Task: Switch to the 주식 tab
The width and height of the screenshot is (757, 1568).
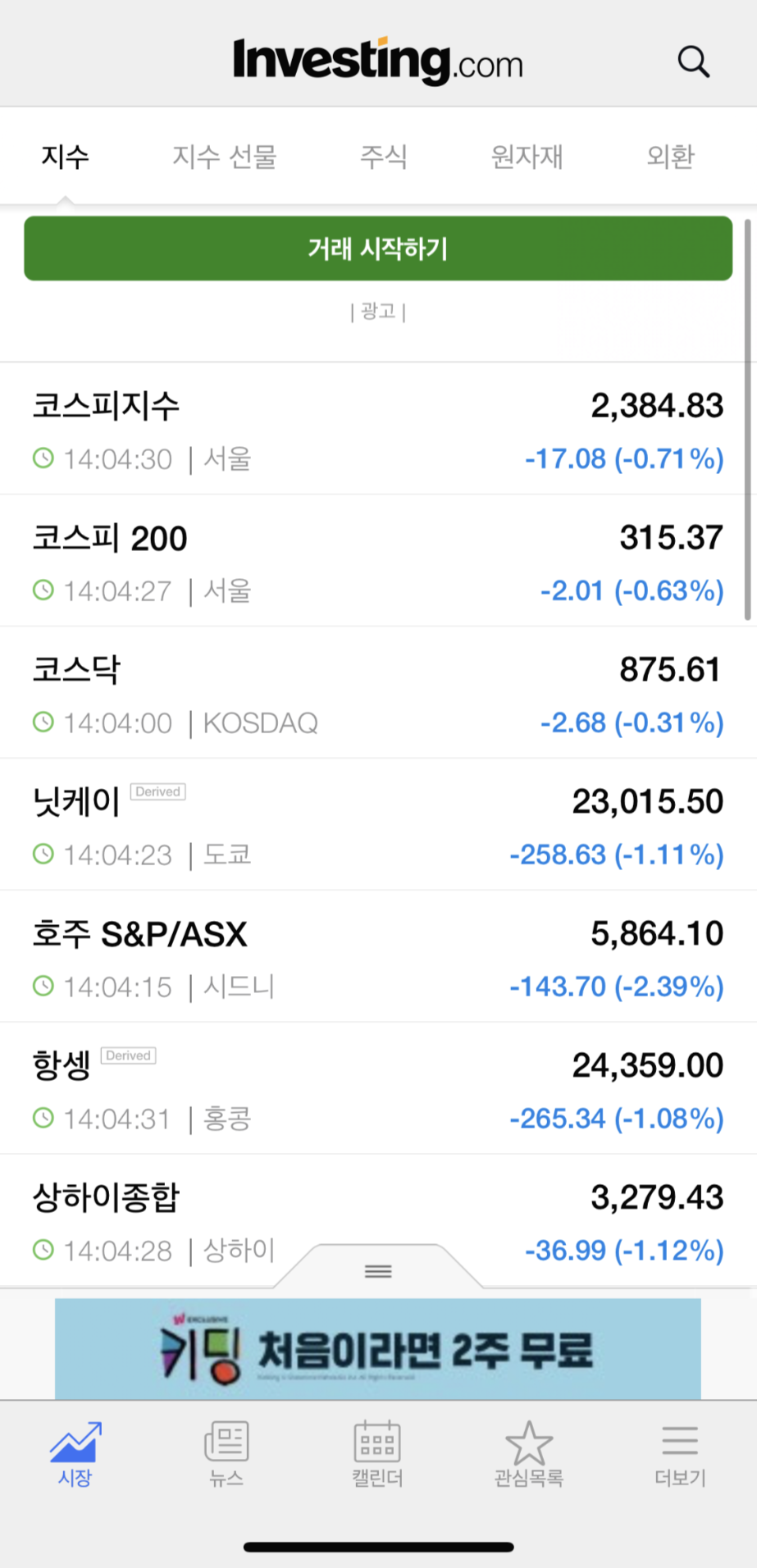Action: click(x=383, y=156)
